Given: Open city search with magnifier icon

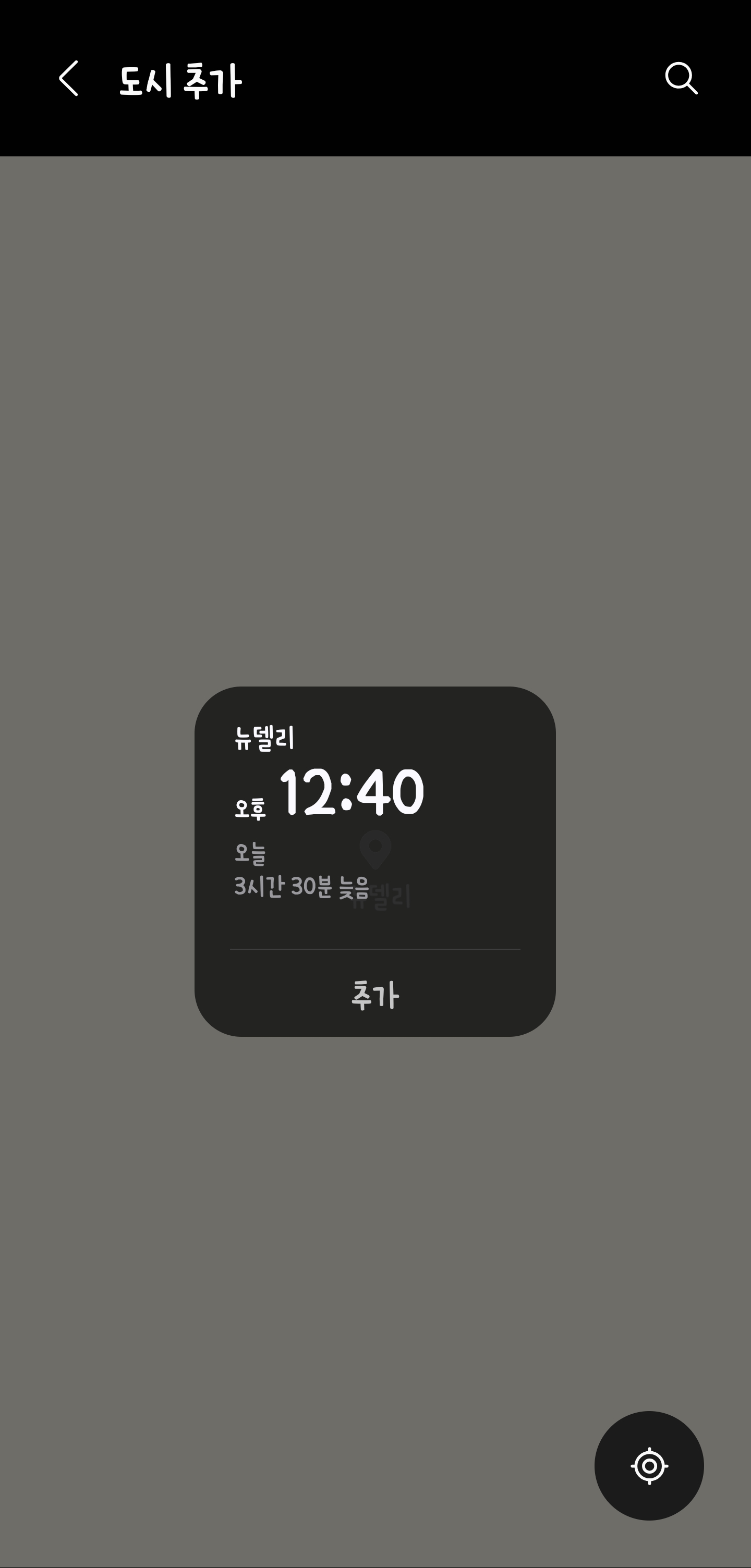Looking at the screenshot, I should tap(681, 79).
